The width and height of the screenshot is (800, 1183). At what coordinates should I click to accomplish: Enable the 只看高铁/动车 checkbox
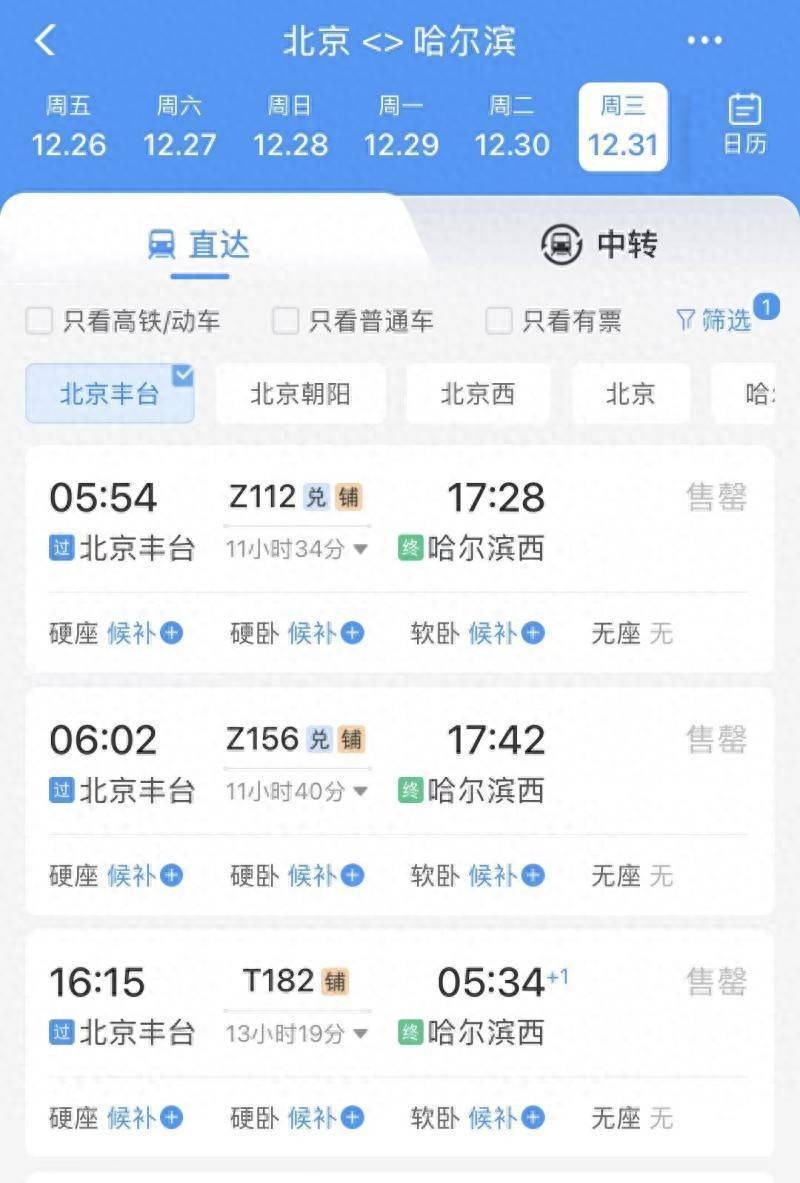pos(38,320)
